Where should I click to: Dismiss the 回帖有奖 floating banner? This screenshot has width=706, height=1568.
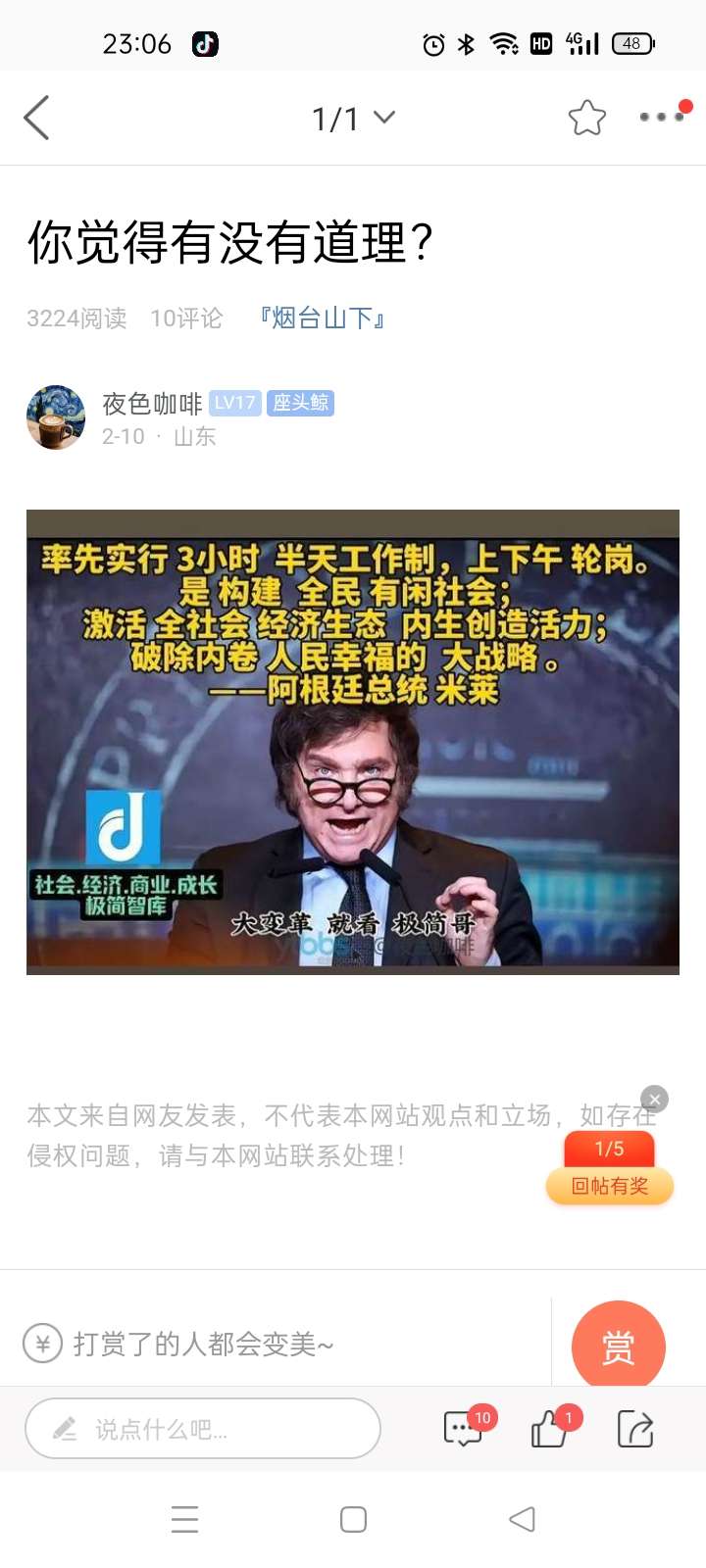pos(654,1099)
